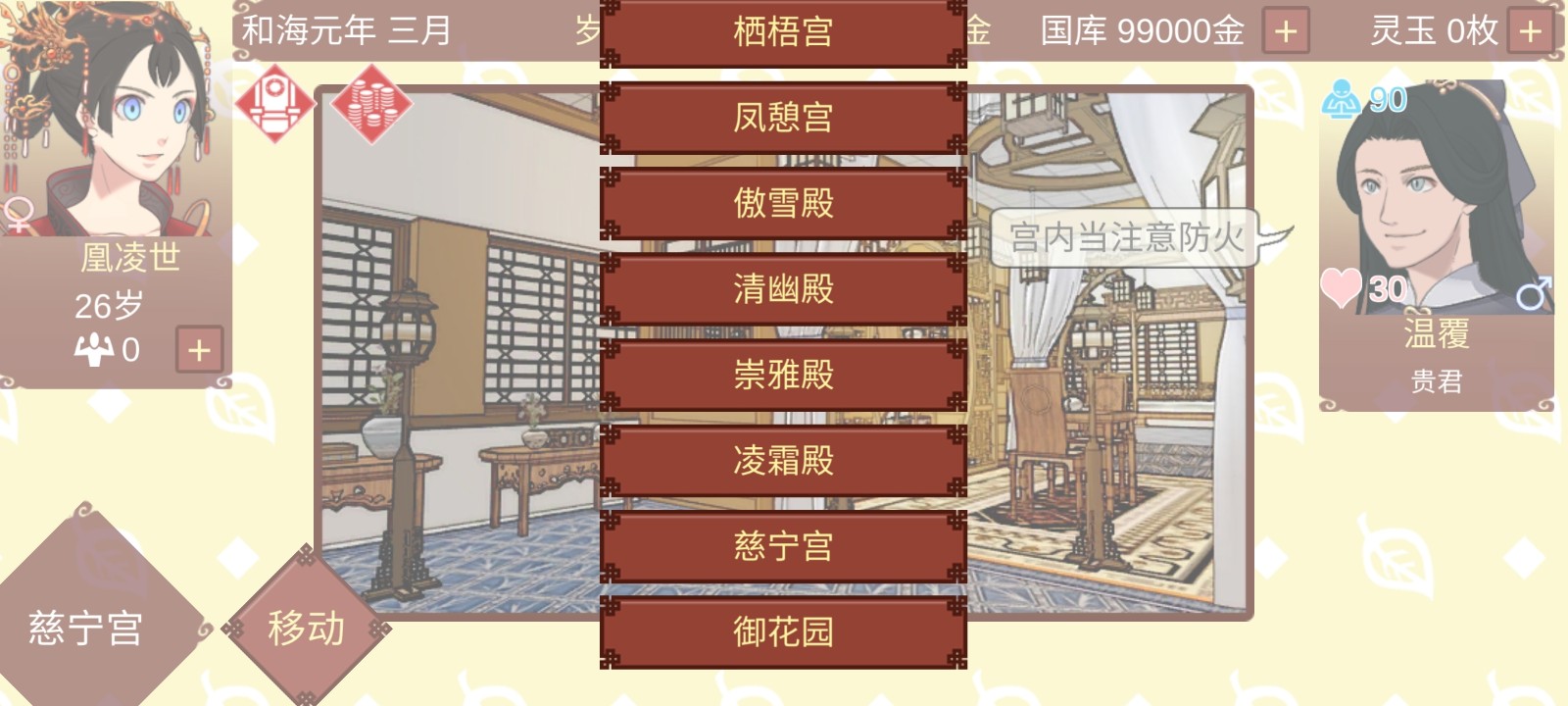Add more 国库 gold with plus button

click(x=1285, y=32)
